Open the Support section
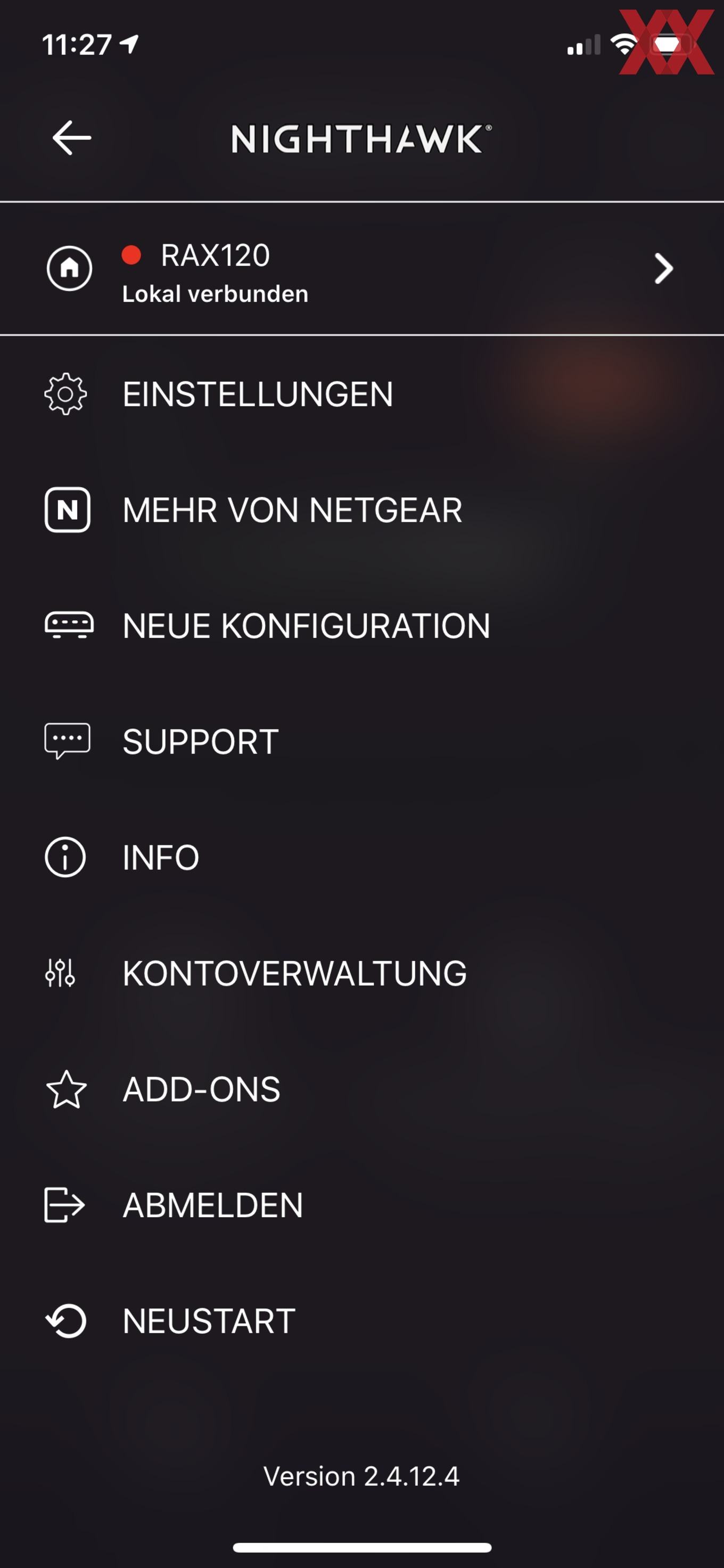 (362, 741)
